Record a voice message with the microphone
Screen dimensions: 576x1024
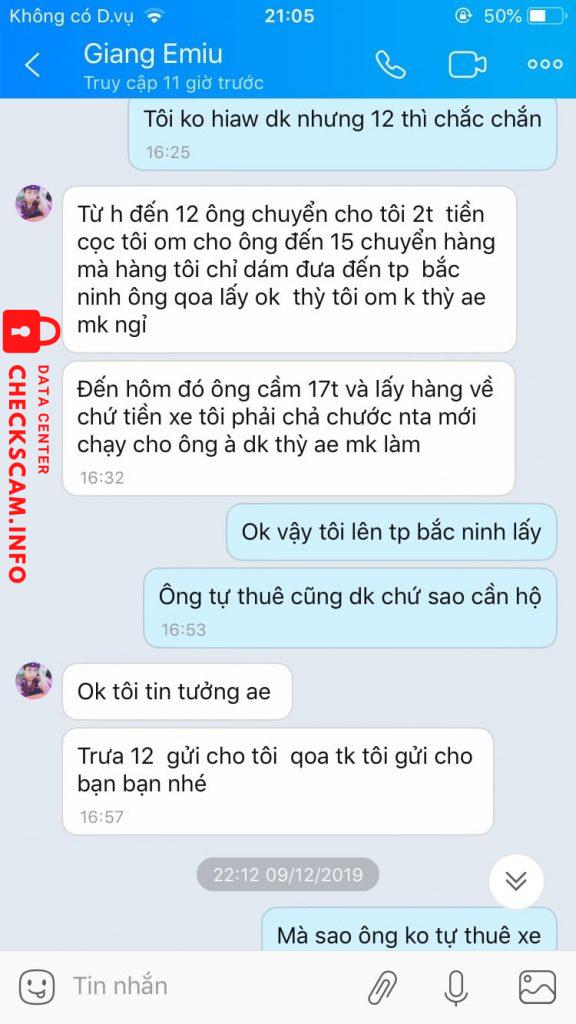click(x=455, y=987)
